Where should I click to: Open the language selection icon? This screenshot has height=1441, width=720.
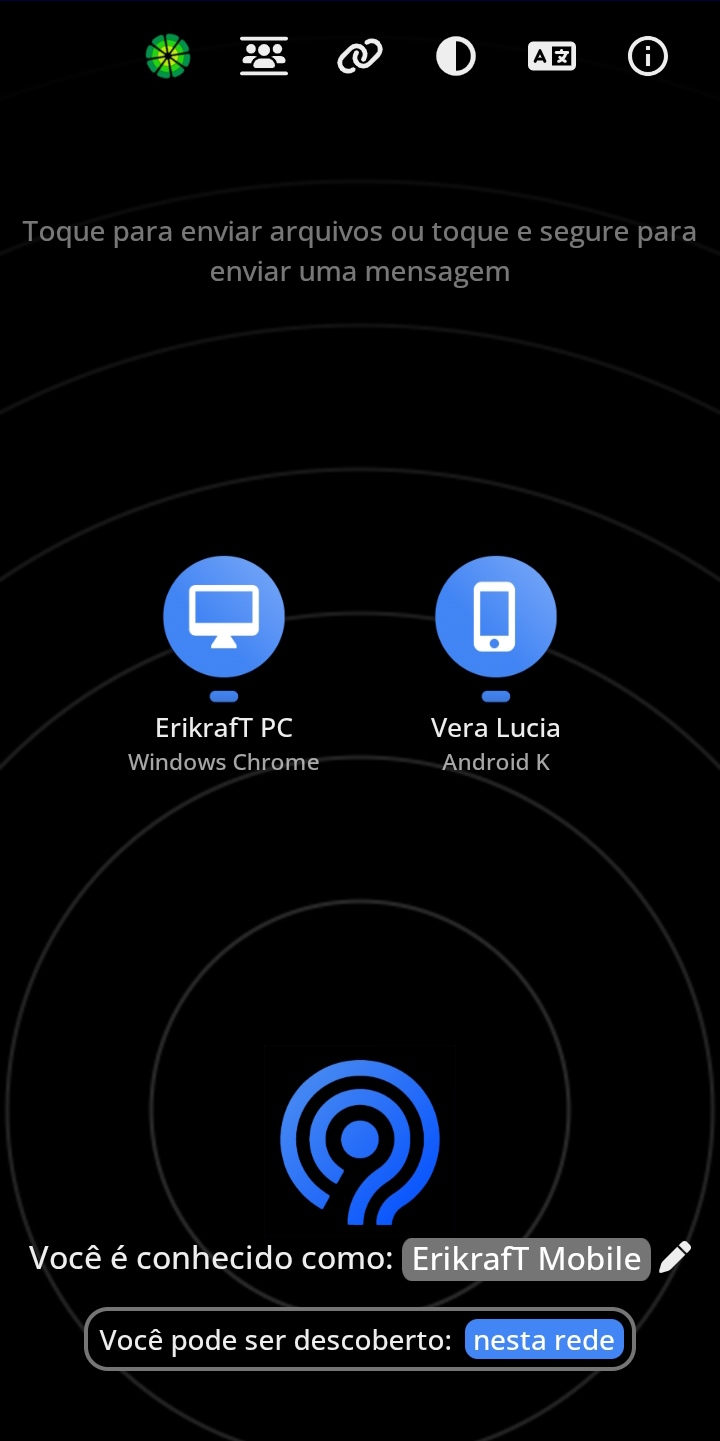552,56
